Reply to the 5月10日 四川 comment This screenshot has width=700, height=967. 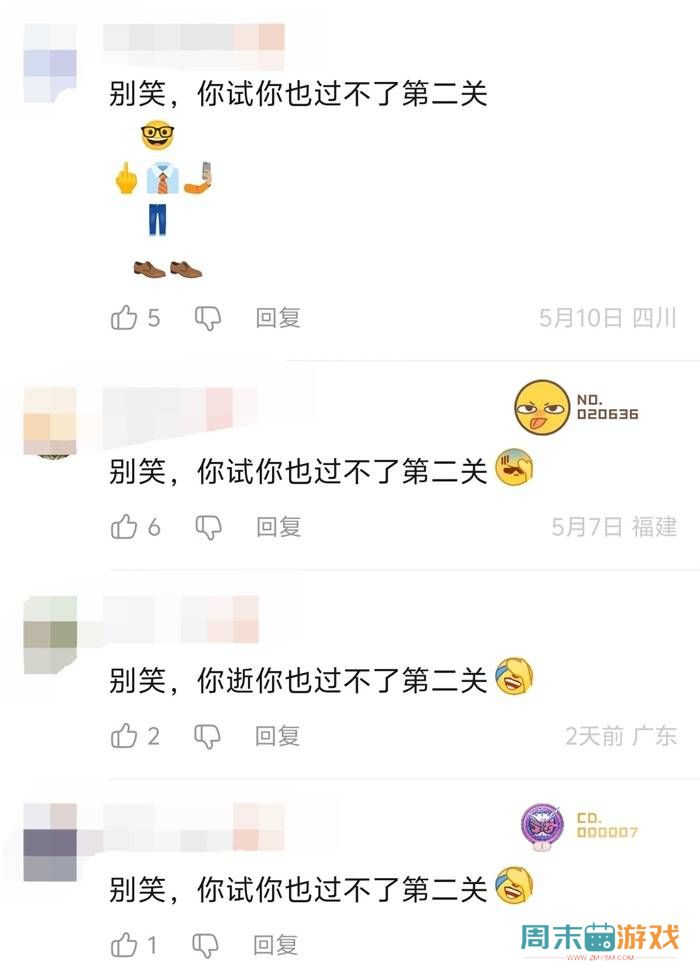tap(277, 318)
